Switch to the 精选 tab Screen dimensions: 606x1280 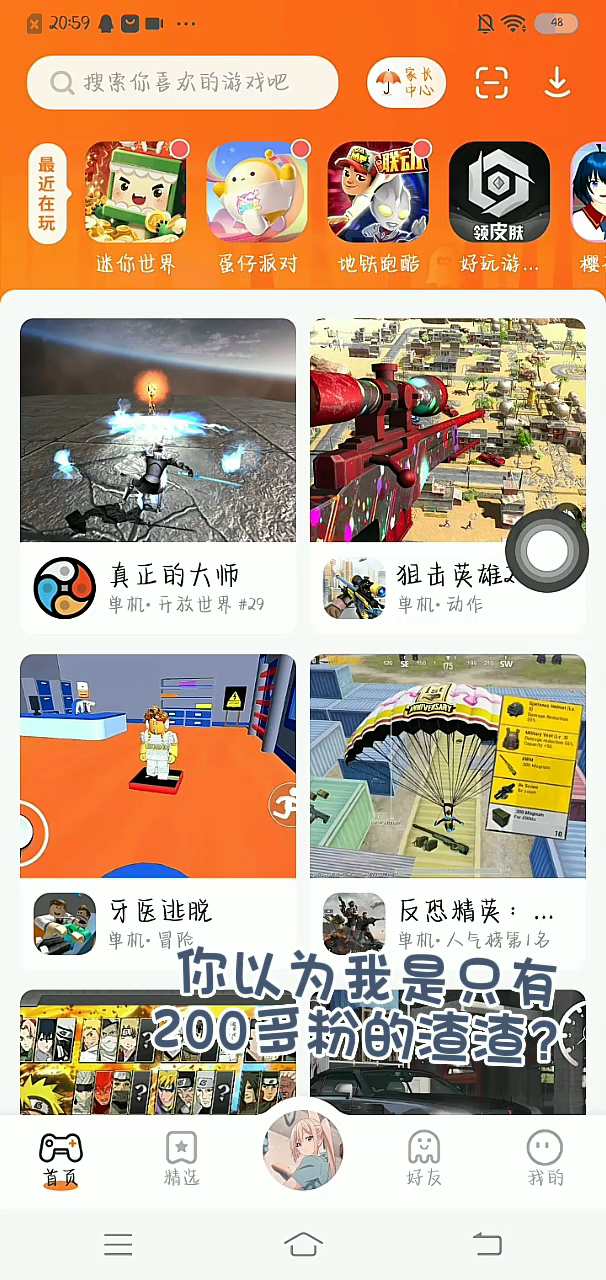point(182,1158)
